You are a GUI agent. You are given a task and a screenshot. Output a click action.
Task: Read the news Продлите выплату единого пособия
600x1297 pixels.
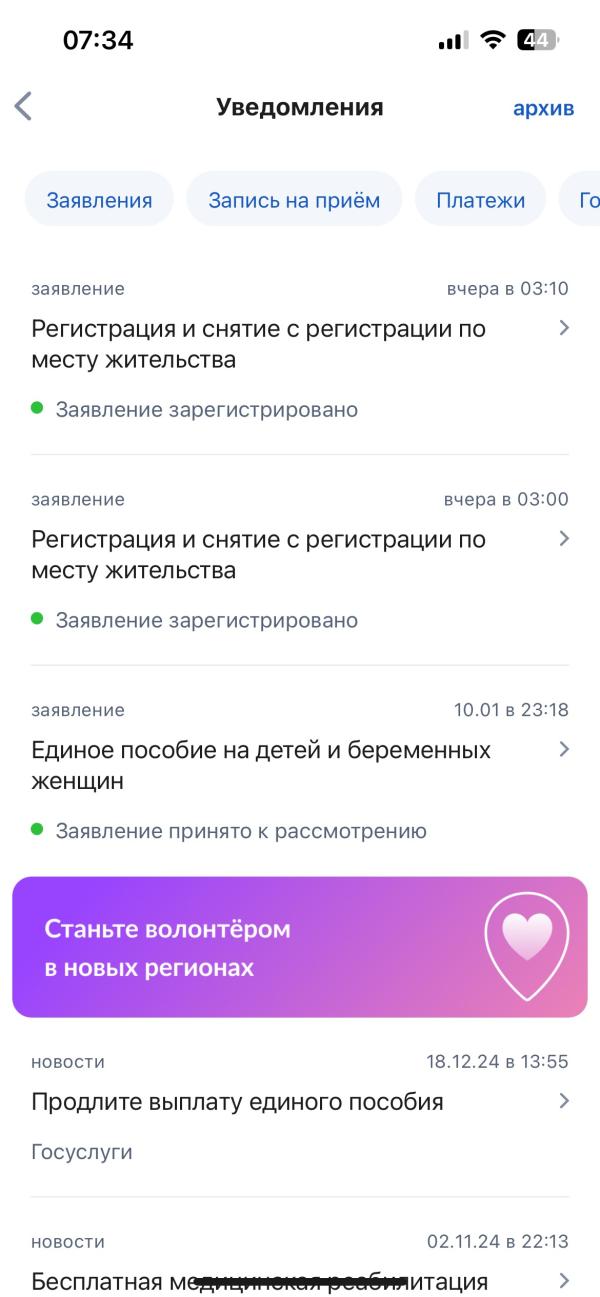coord(300,1102)
